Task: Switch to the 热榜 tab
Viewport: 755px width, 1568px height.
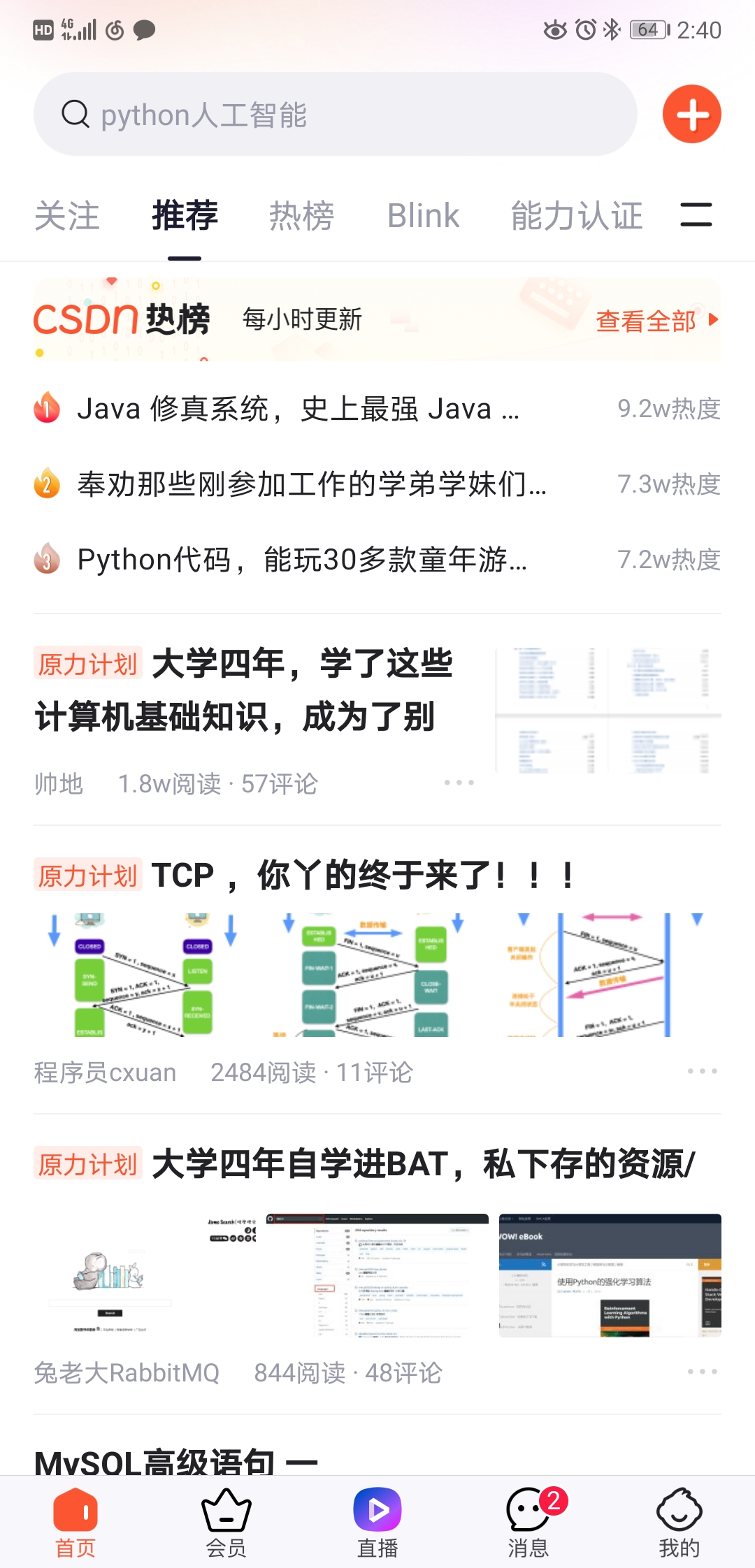Action: point(301,215)
